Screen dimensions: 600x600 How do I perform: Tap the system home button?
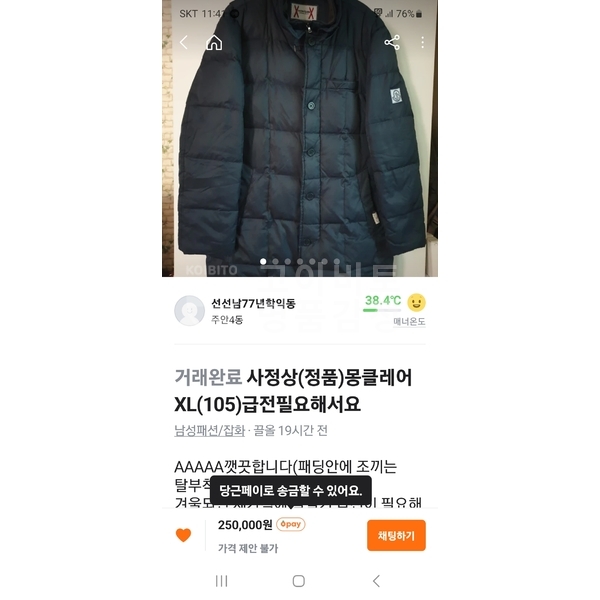[x=299, y=581]
